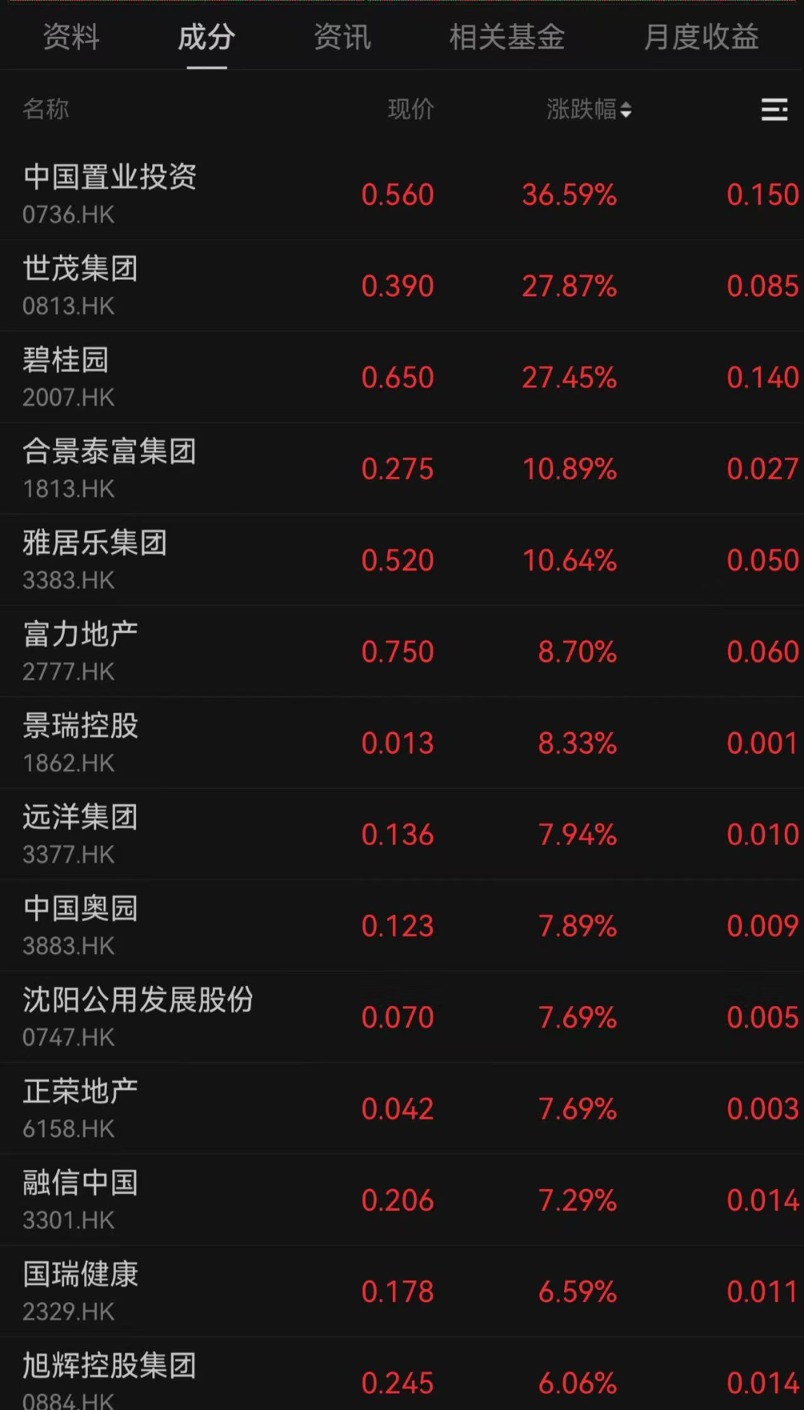Open the 相关基金 tab
This screenshot has width=804, height=1410.
pos(507,38)
